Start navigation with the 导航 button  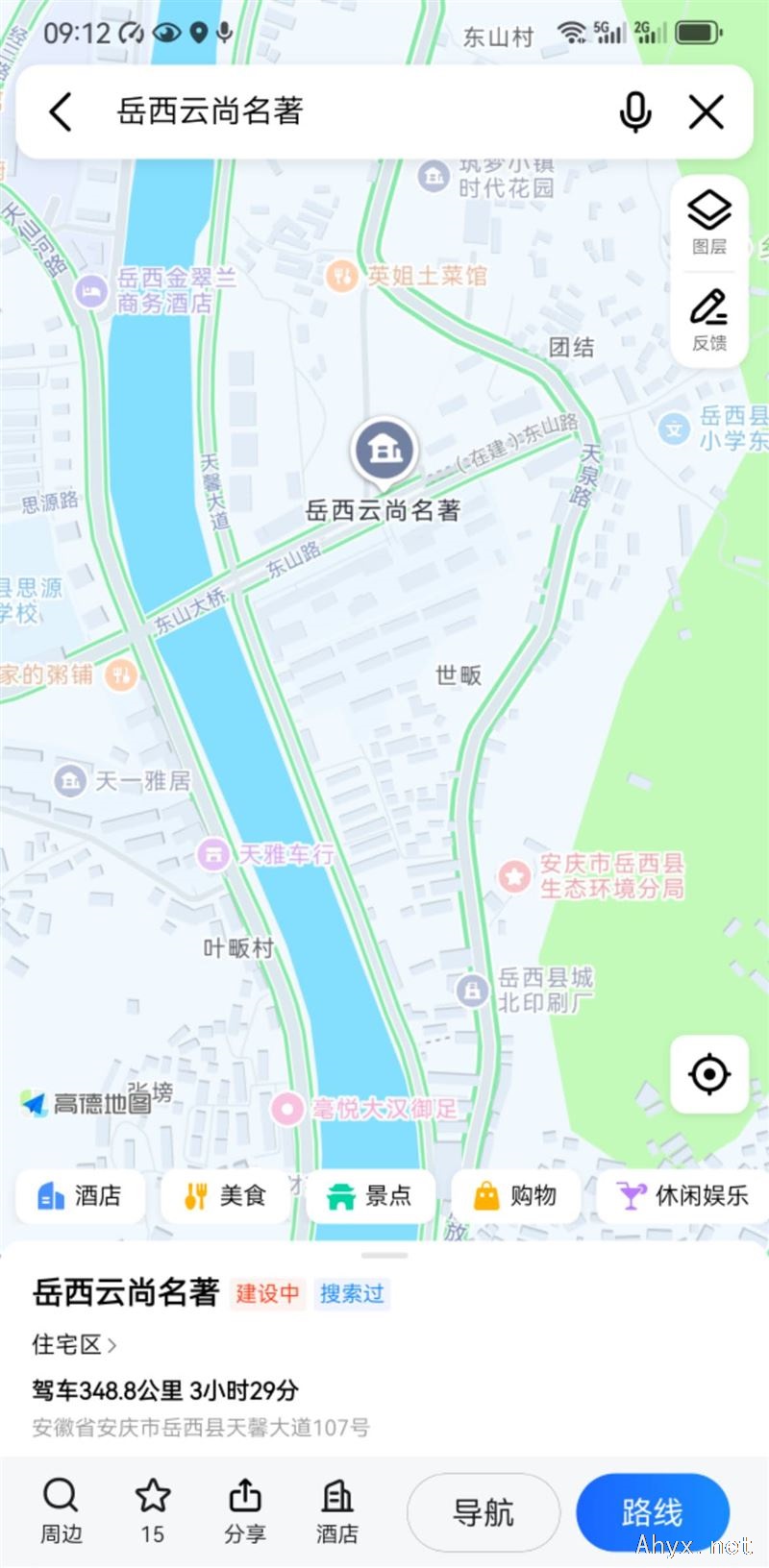click(484, 1513)
